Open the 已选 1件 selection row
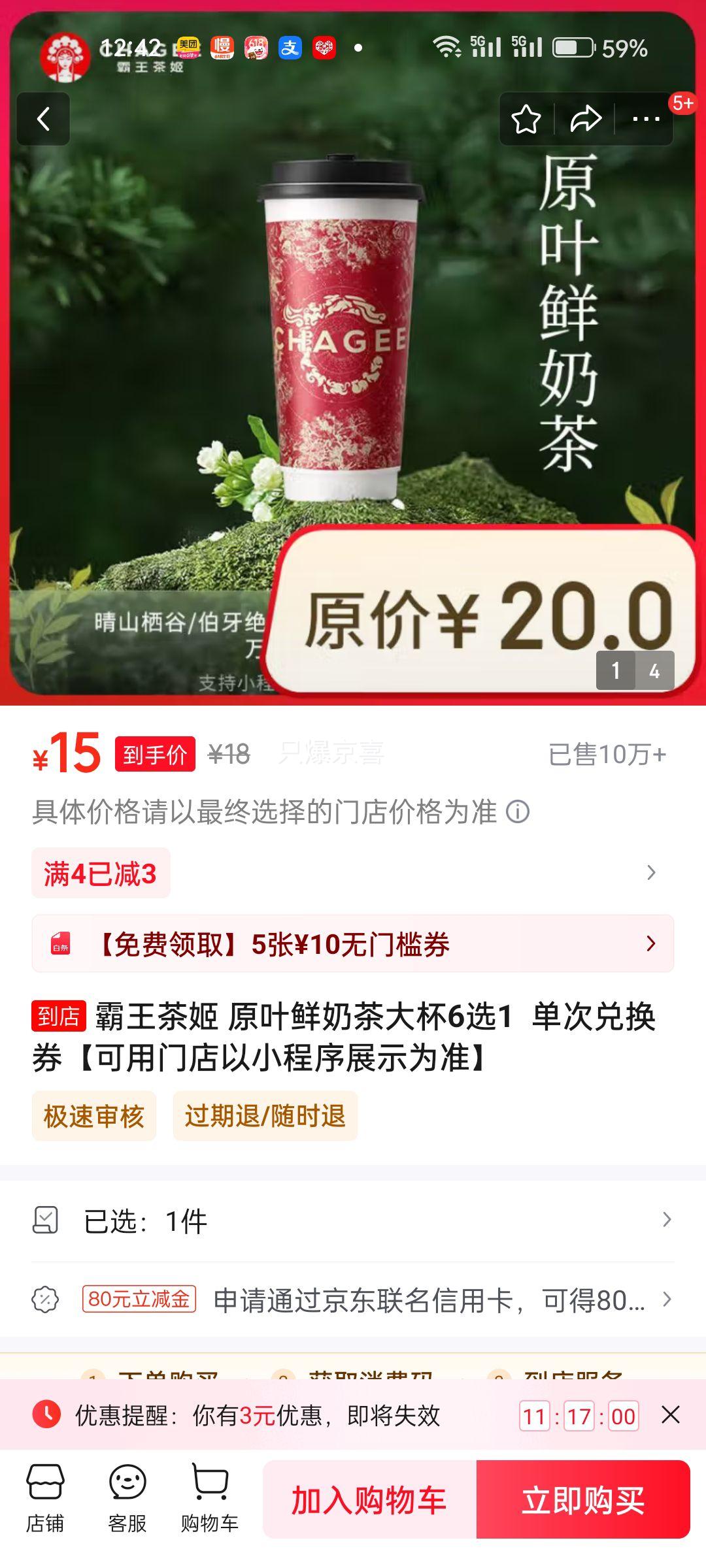This screenshot has width=706, height=1568. tap(353, 1220)
